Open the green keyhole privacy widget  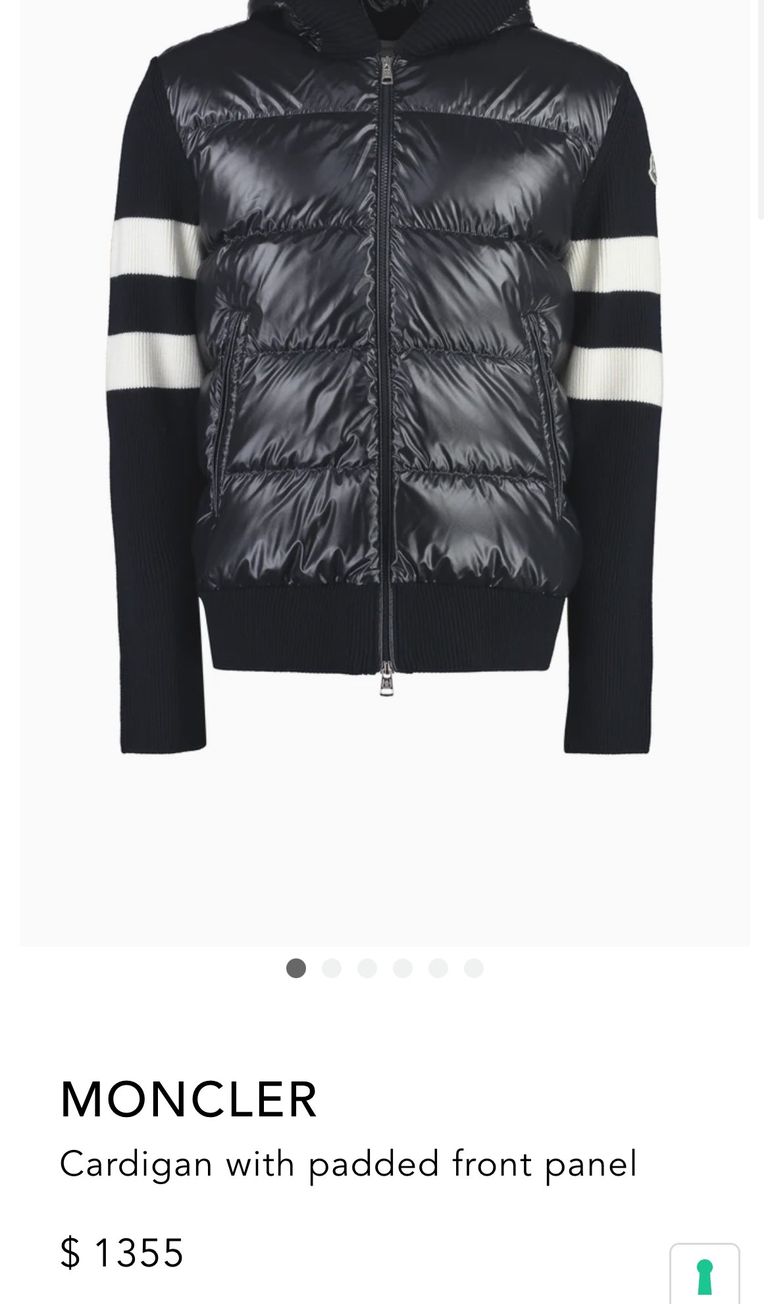(x=704, y=1276)
